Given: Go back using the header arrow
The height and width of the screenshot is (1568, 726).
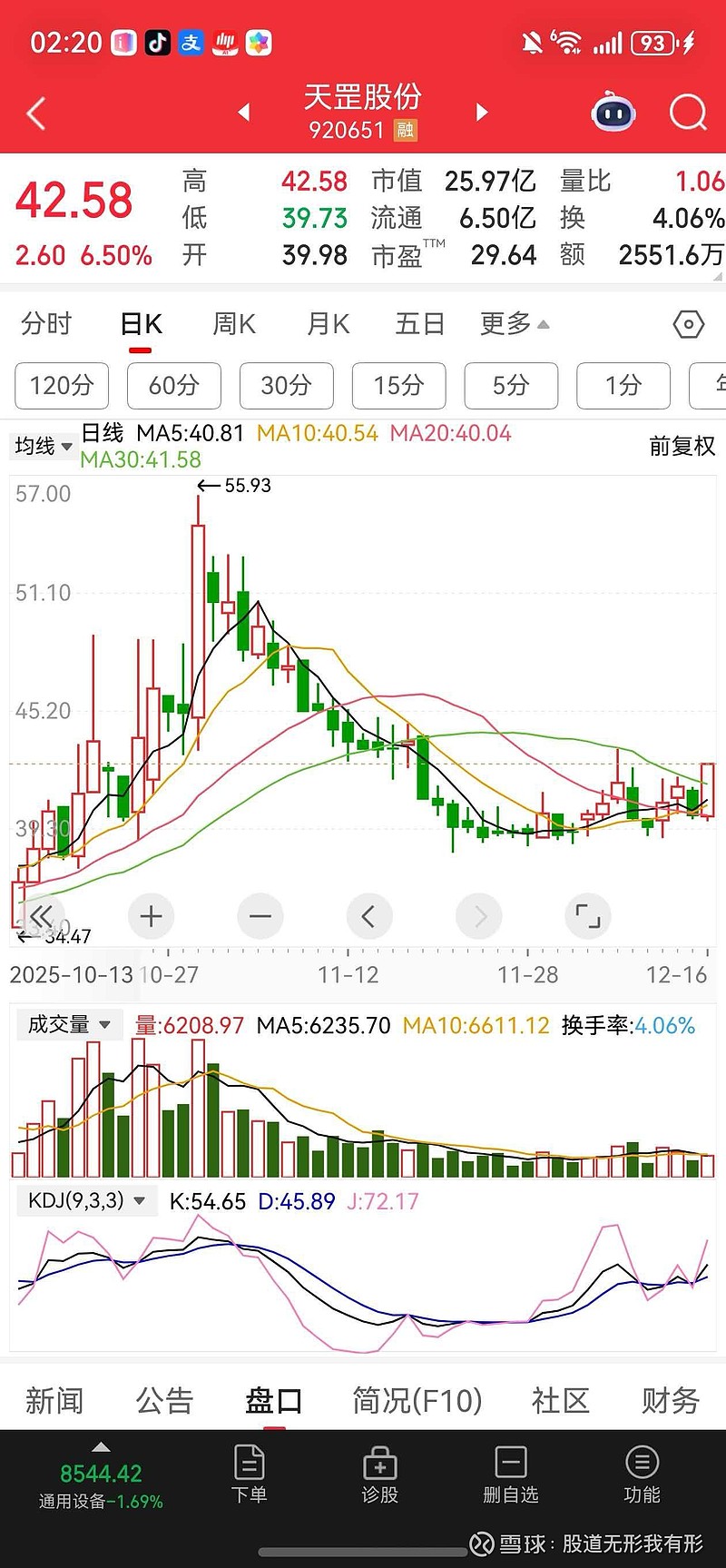Looking at the screenshot, I should pyautogui.click(x=36, y=114).
